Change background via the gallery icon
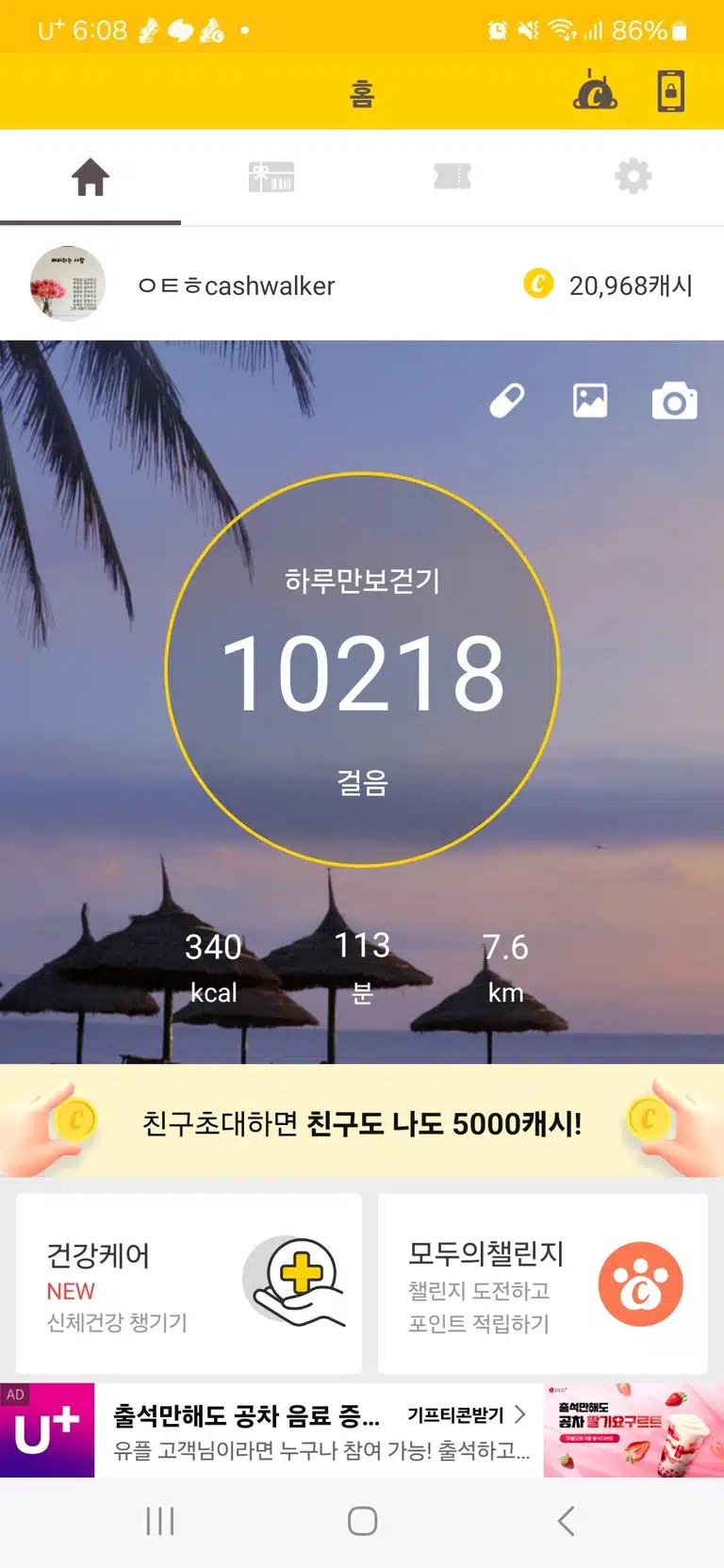 click(590, 400)
